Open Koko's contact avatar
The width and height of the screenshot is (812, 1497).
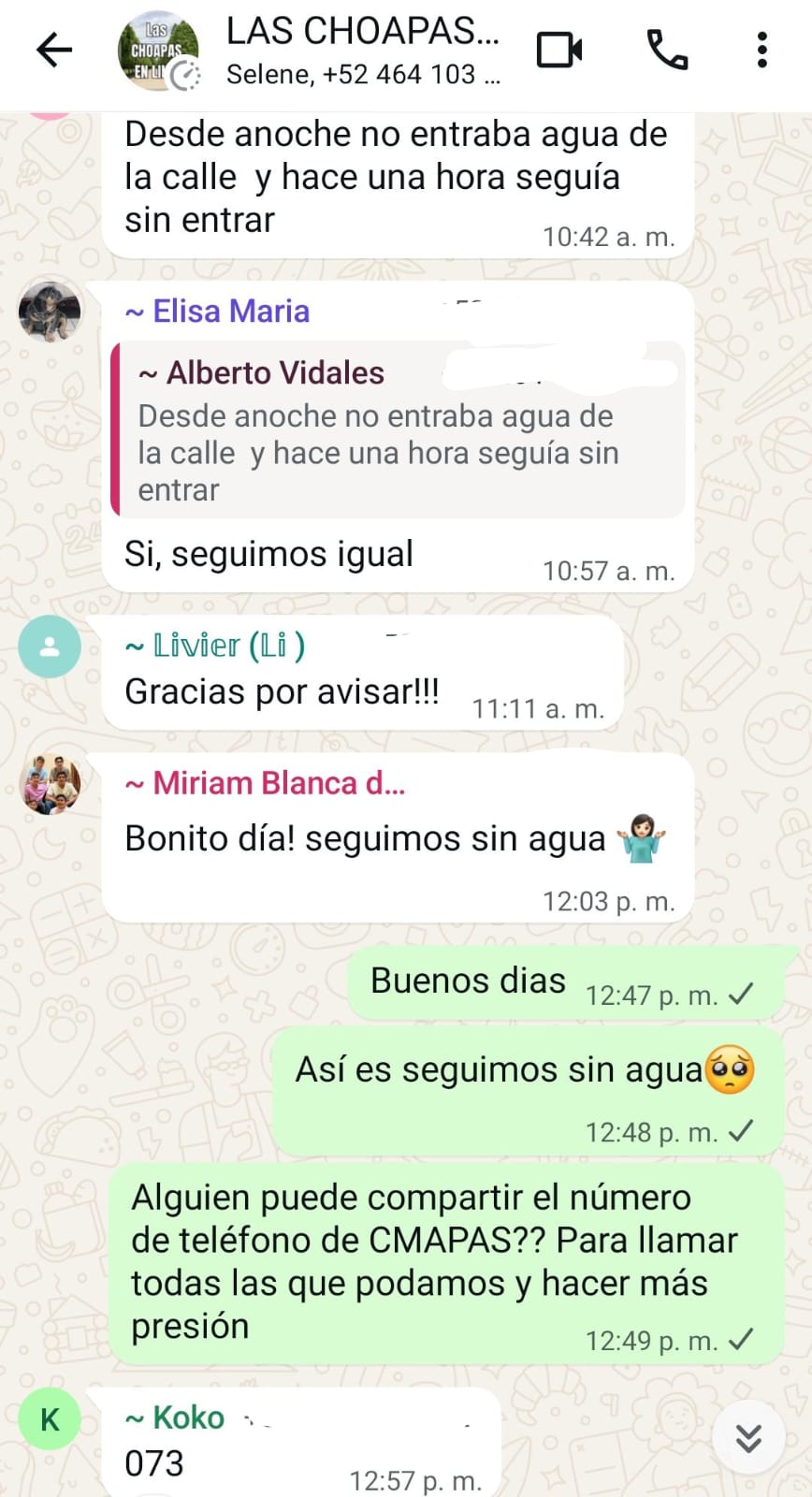[x=50, y=1419]
